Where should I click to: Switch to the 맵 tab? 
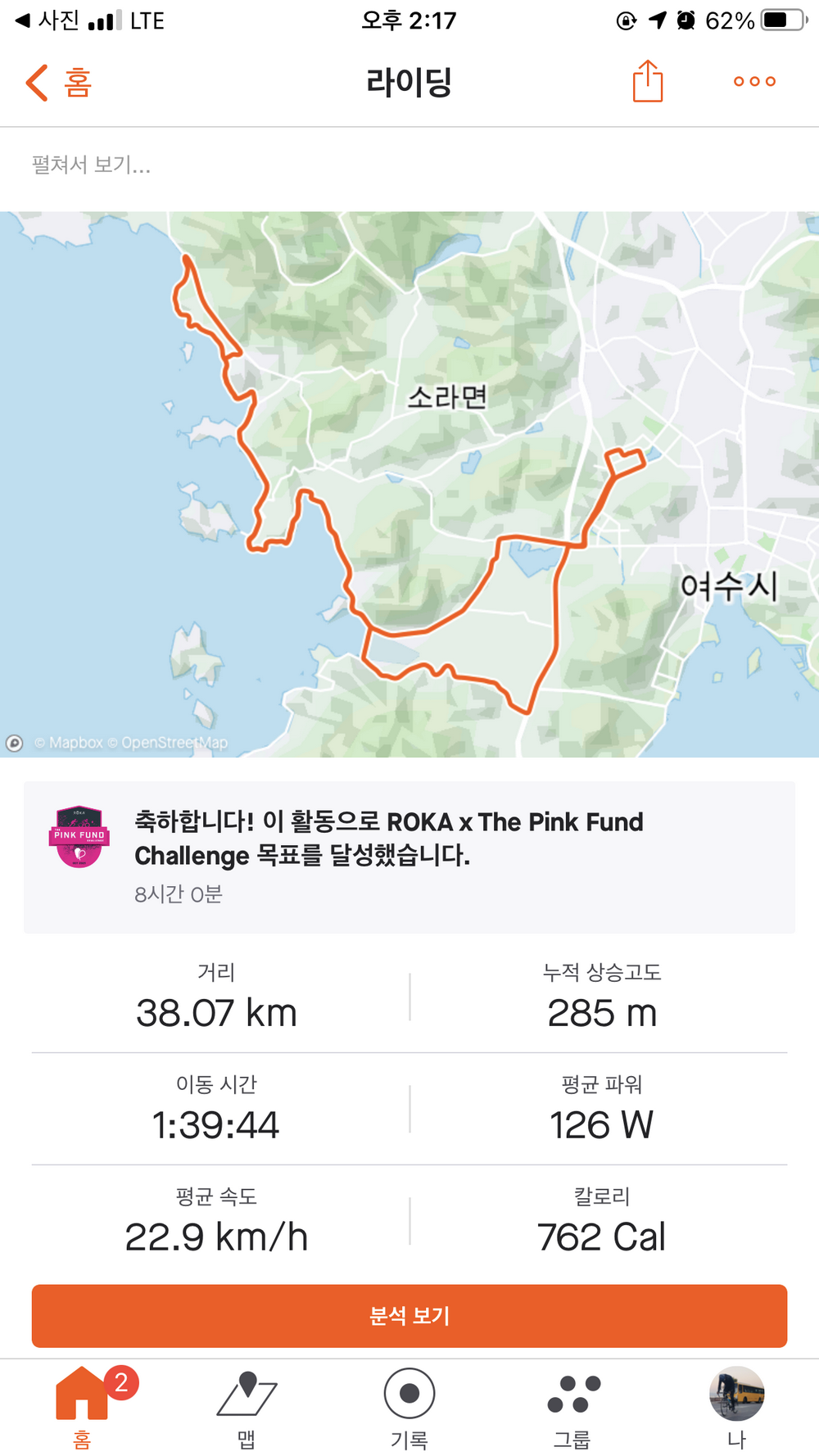247,1407
